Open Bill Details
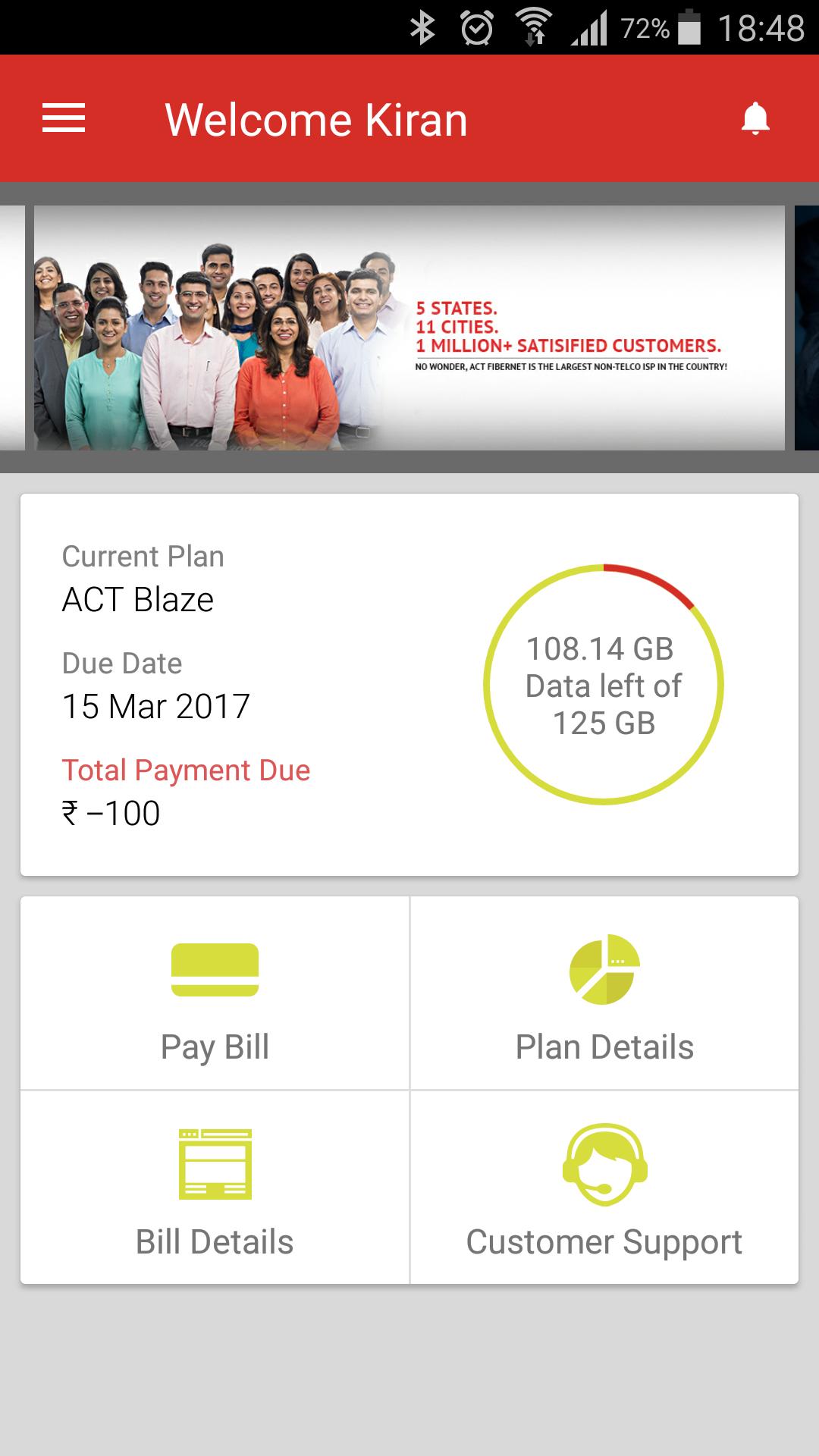Viewport: 819px width, 1456px height. click(215, 1188)
